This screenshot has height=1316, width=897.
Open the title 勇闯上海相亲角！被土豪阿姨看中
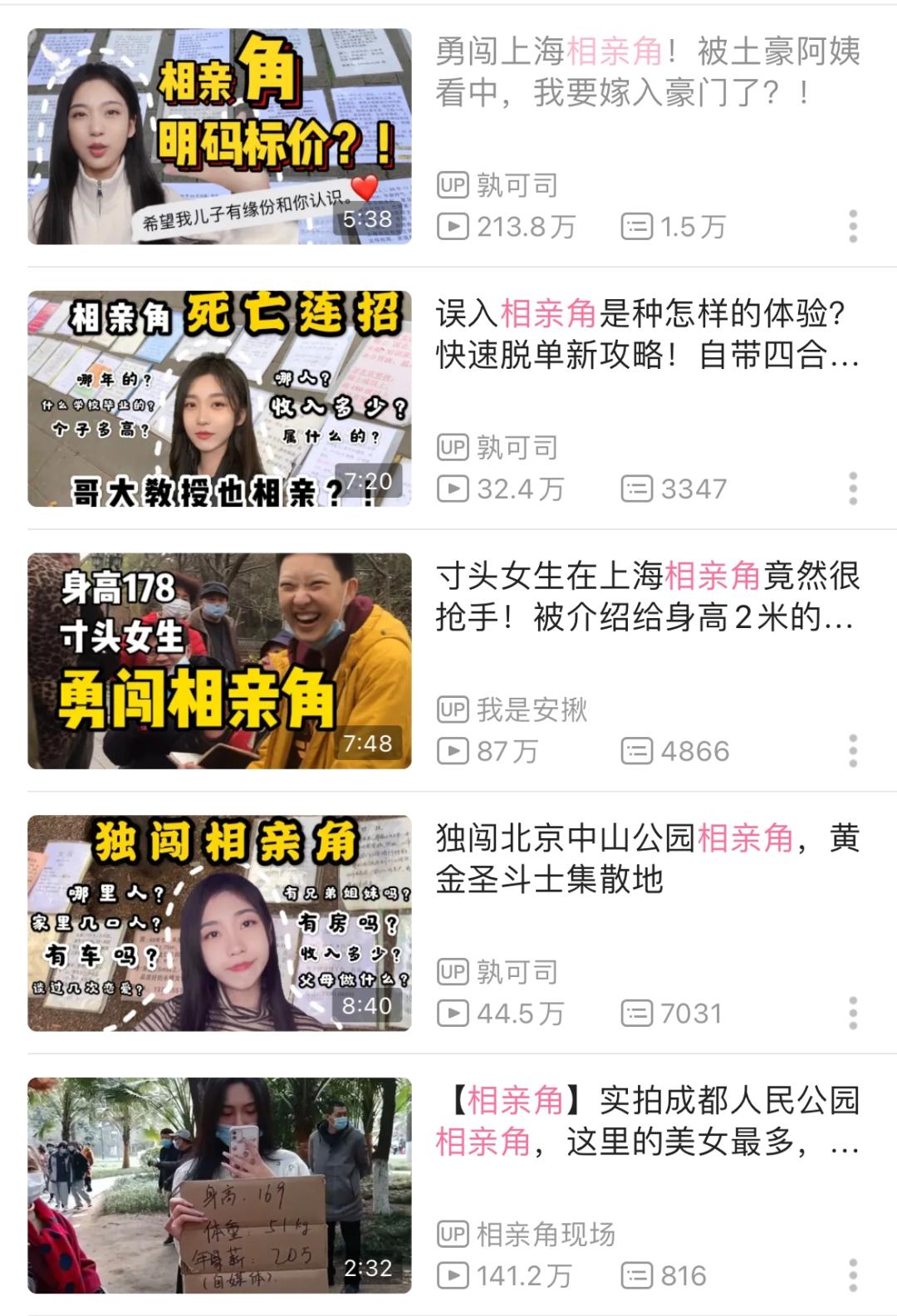[648, 72]
